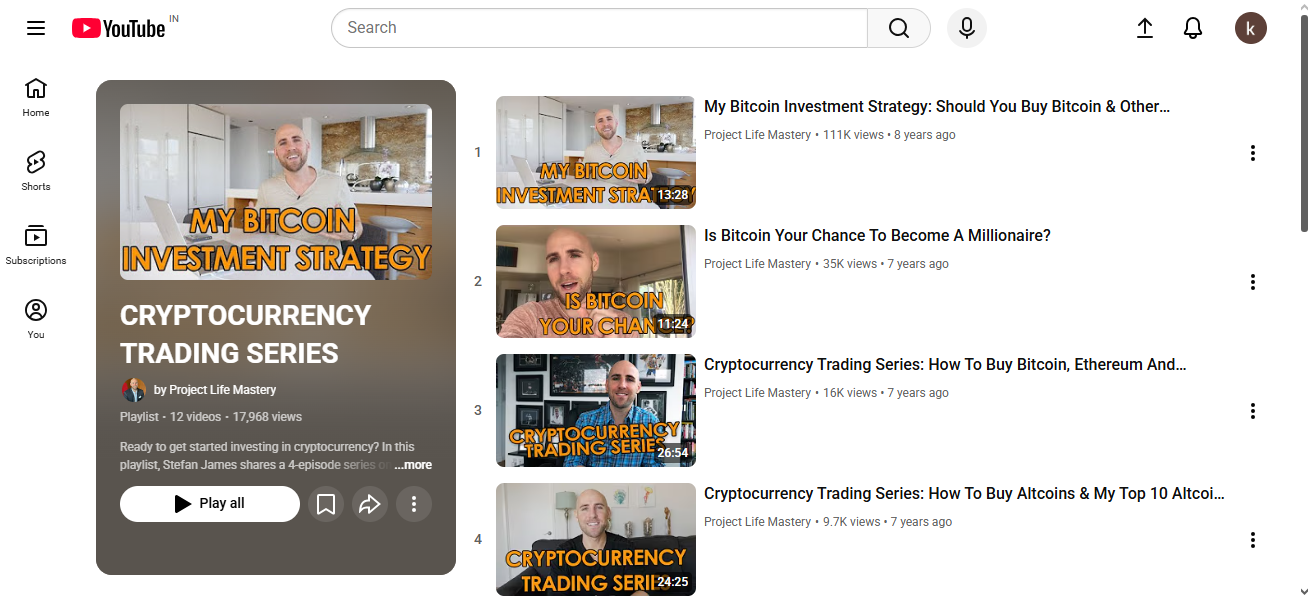Open the hamburger guide menu
The width and height of the screenshot is (1312, 599).
36,28
